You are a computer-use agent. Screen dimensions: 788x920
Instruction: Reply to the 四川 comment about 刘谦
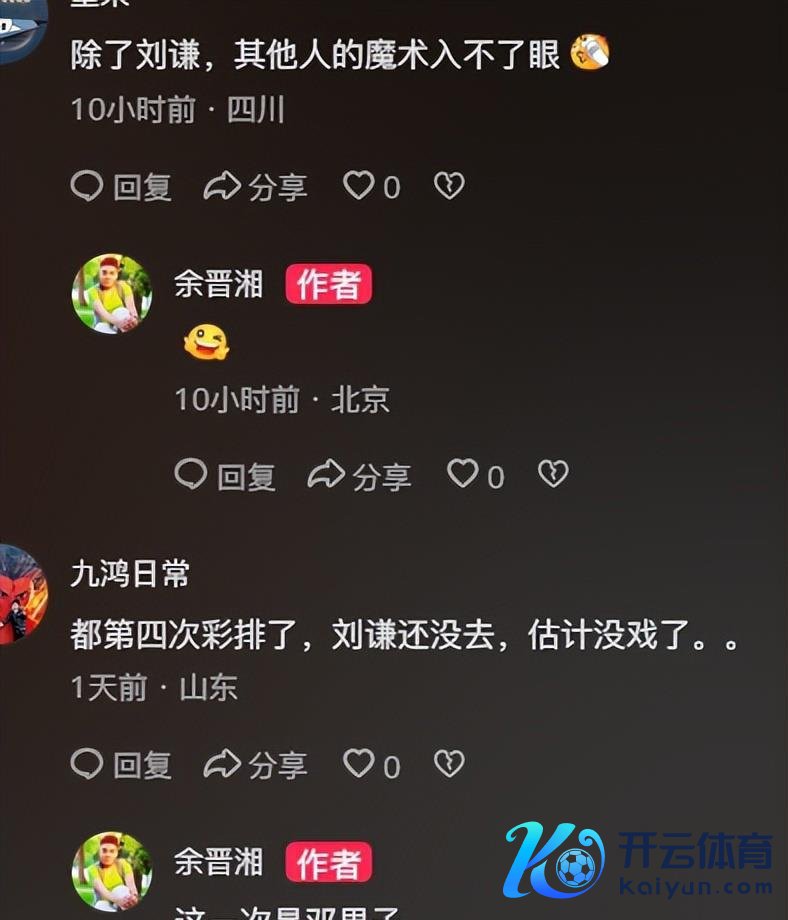pos(121,187)
